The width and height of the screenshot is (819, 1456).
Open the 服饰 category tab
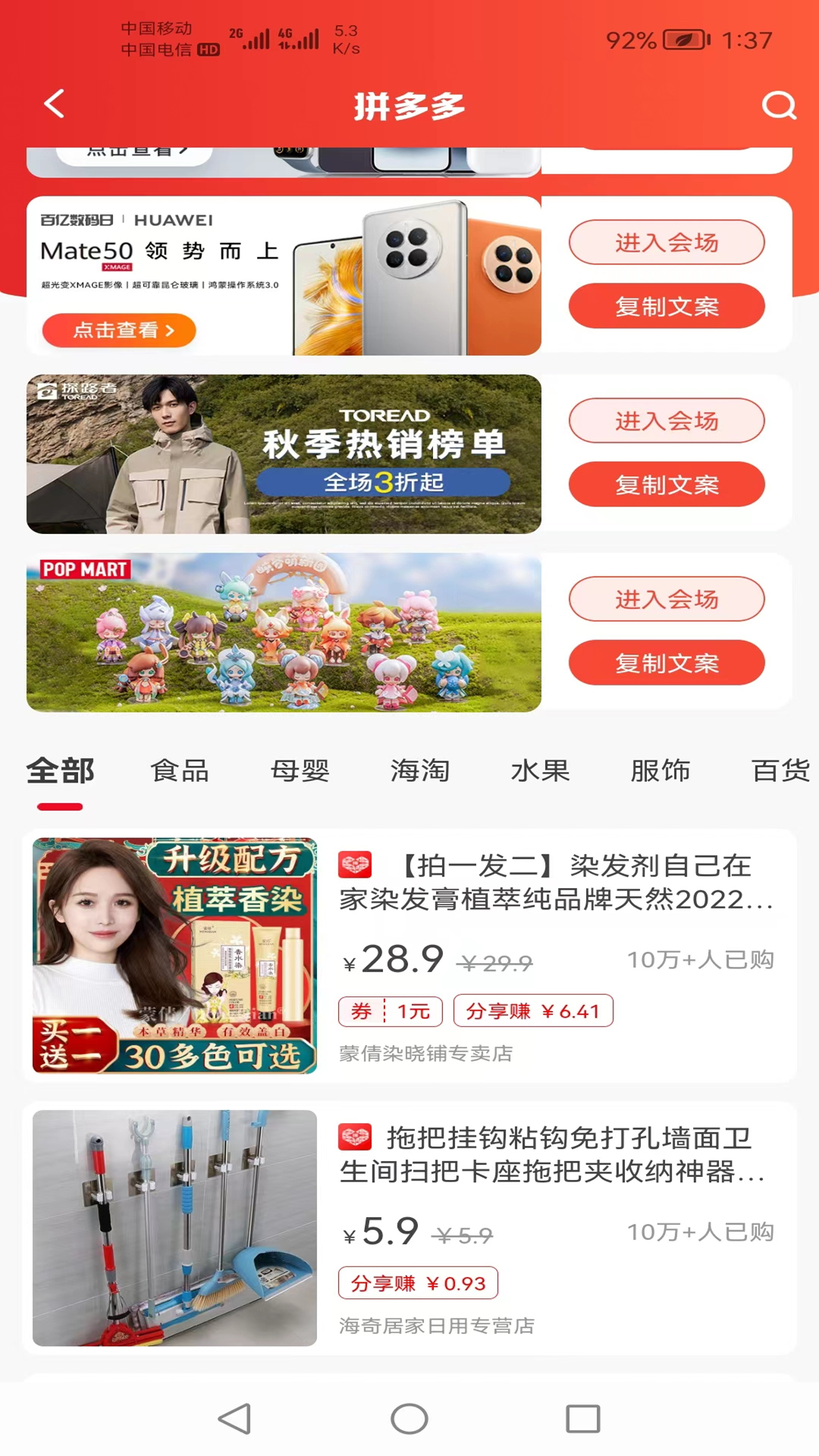[659, 770]
